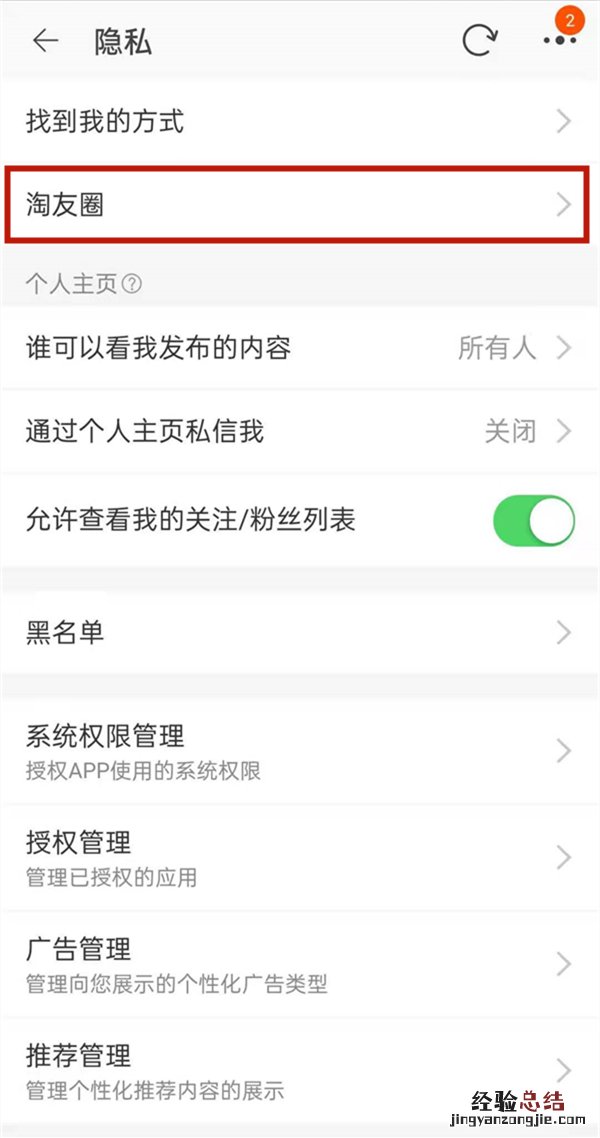Image resolution: width=600 pixels, height=1138 pixels.
Task: Open 系统权限管理
Action: [x=298, y=751]
